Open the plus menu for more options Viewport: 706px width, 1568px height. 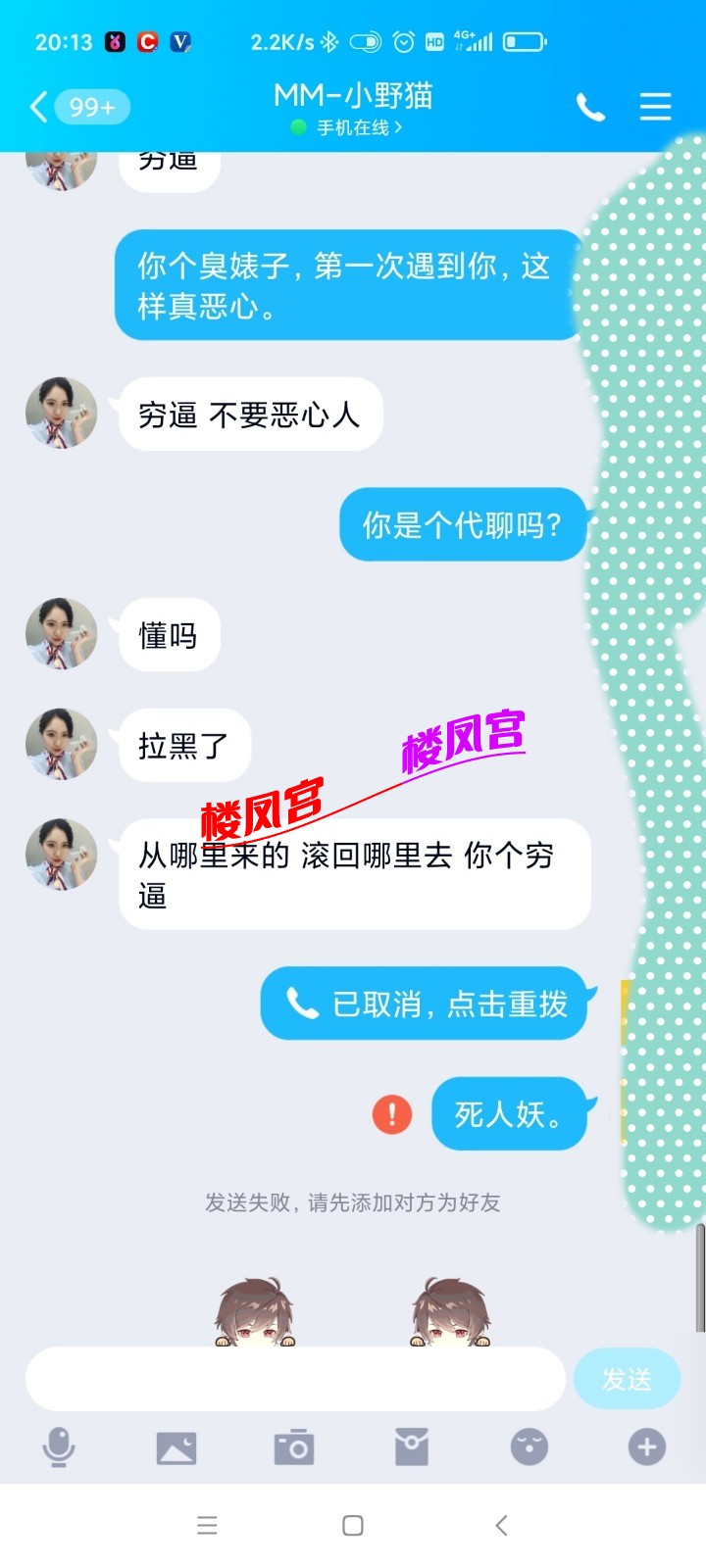click(647, 1446)
